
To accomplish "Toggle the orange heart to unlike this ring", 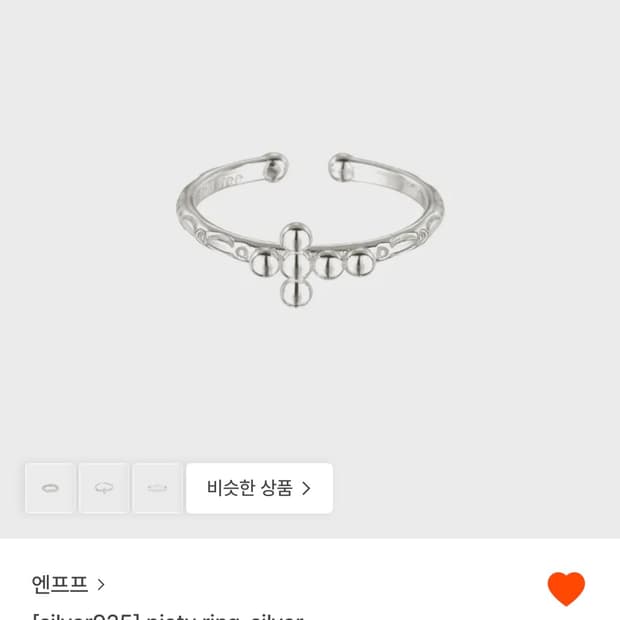I will pyautogui.click(x=566, y=588).
